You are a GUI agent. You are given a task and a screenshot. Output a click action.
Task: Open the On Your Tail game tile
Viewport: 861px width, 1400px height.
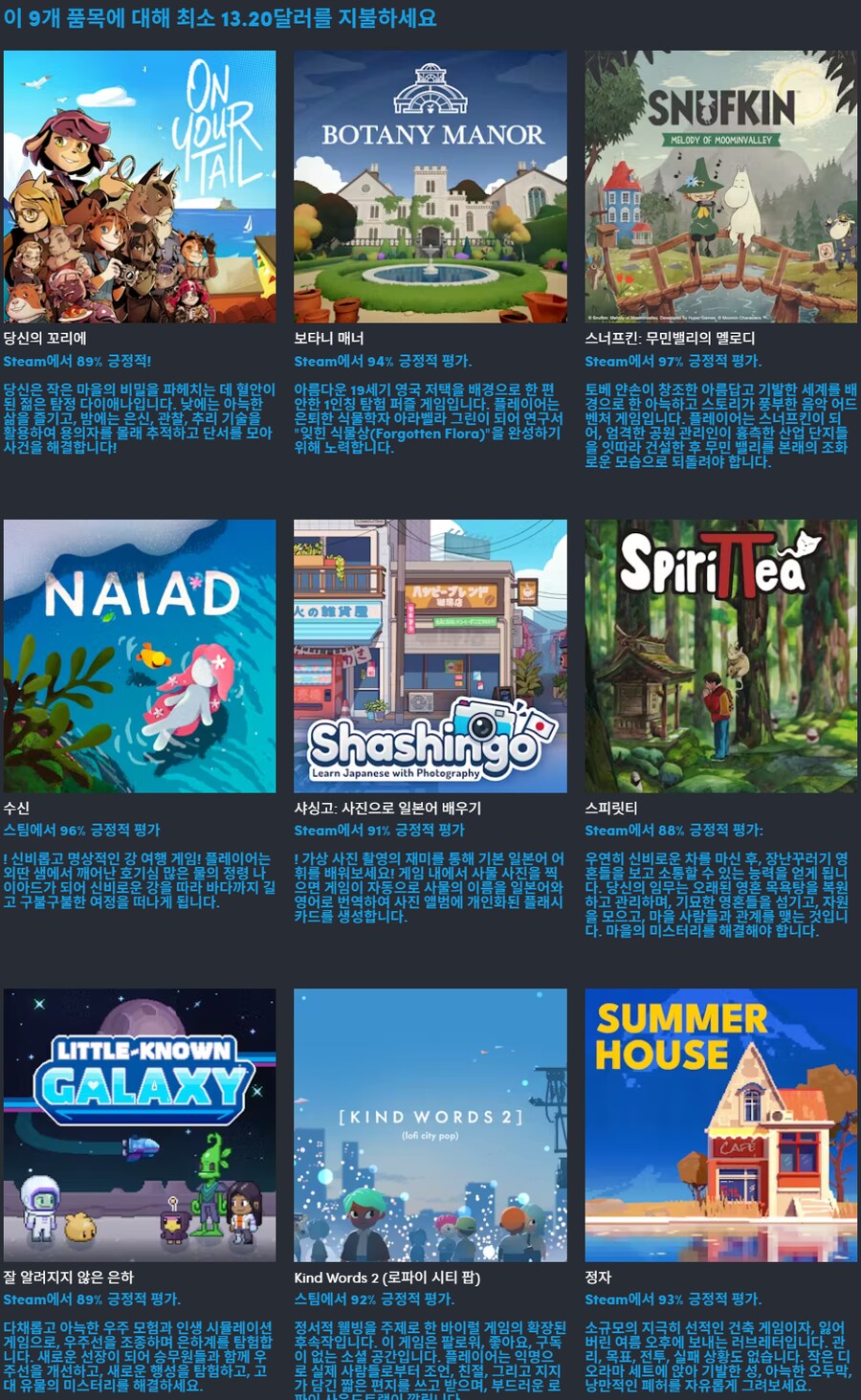tap(140, 187)
